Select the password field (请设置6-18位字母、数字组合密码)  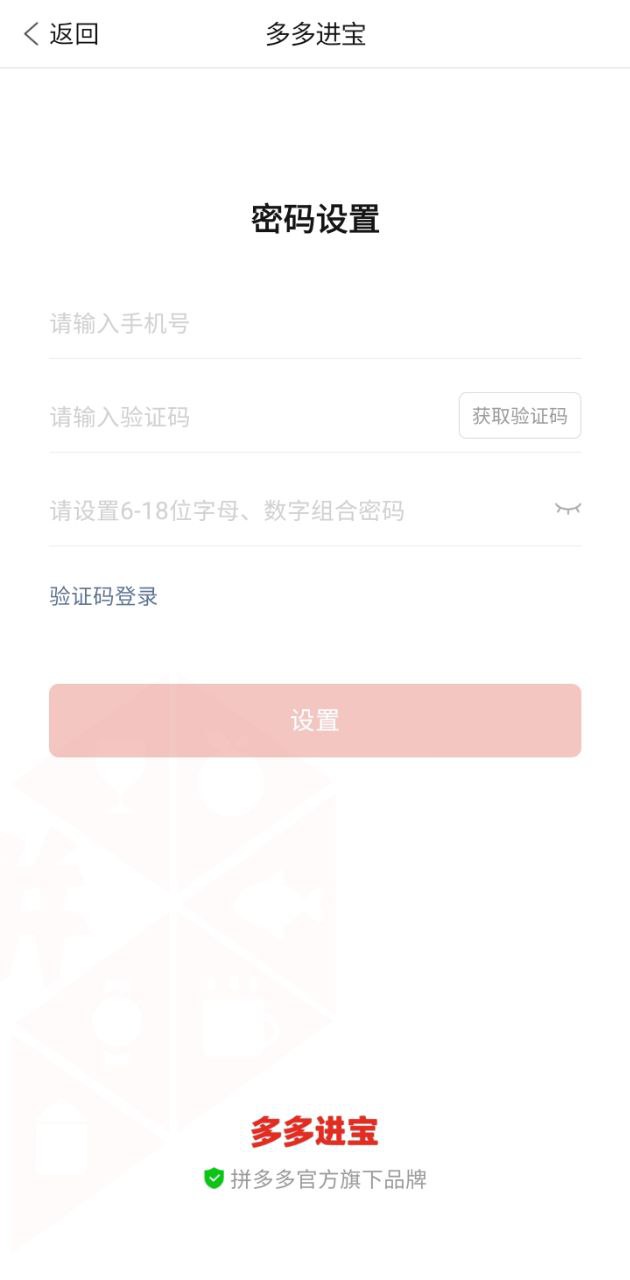tap(290, 511)
